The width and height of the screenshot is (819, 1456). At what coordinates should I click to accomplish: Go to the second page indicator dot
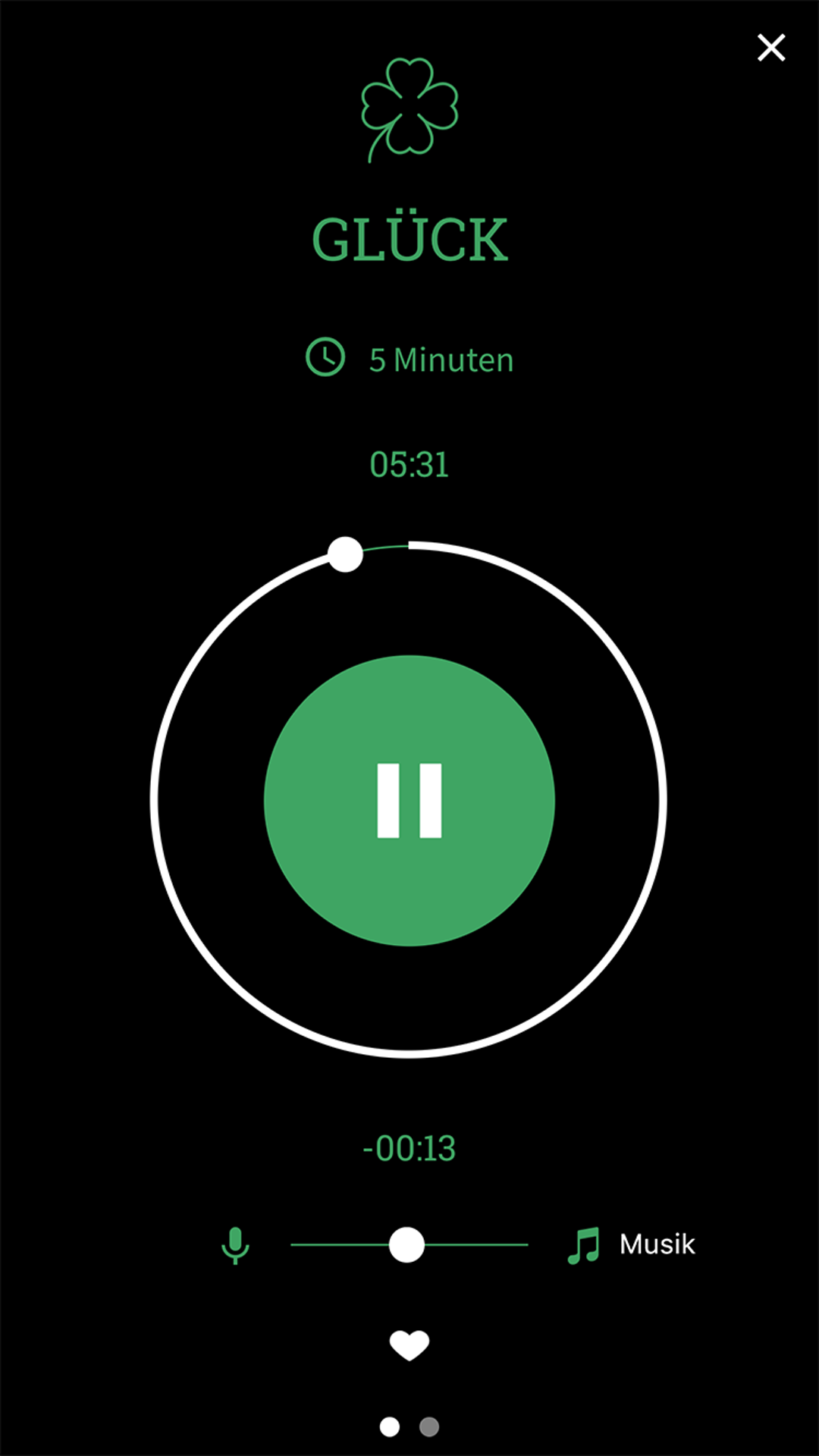click(x=429, y=1426)
